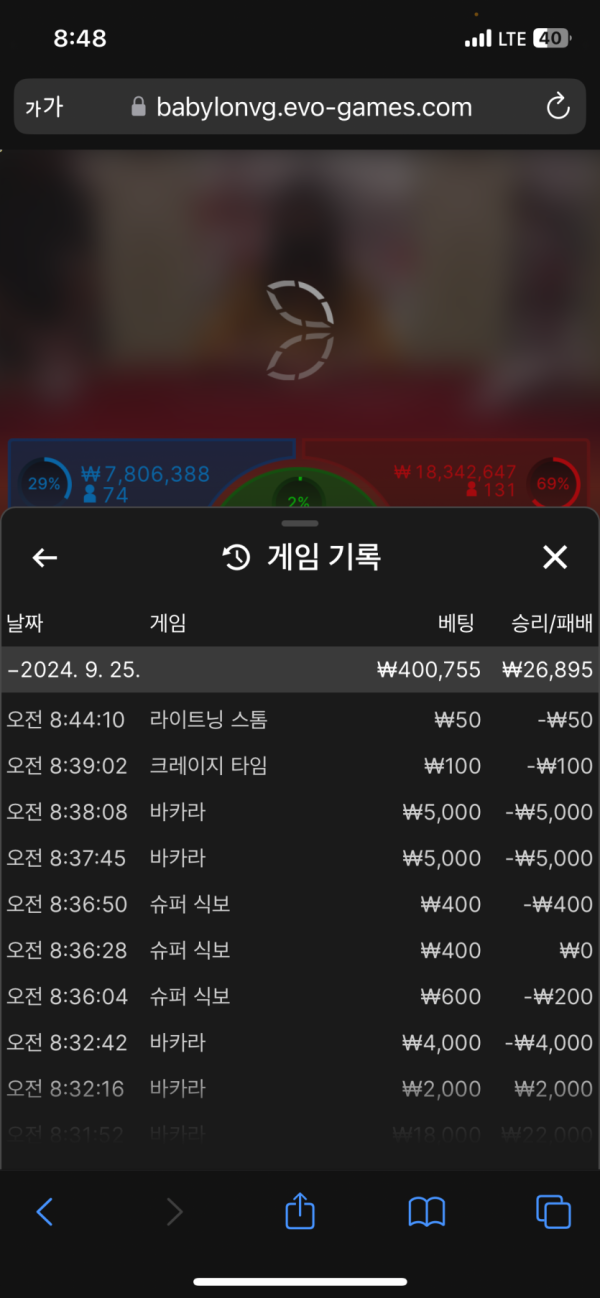600x1298 pixels.
Task: Share this page from Safari
Action: tap(300, 1212)
